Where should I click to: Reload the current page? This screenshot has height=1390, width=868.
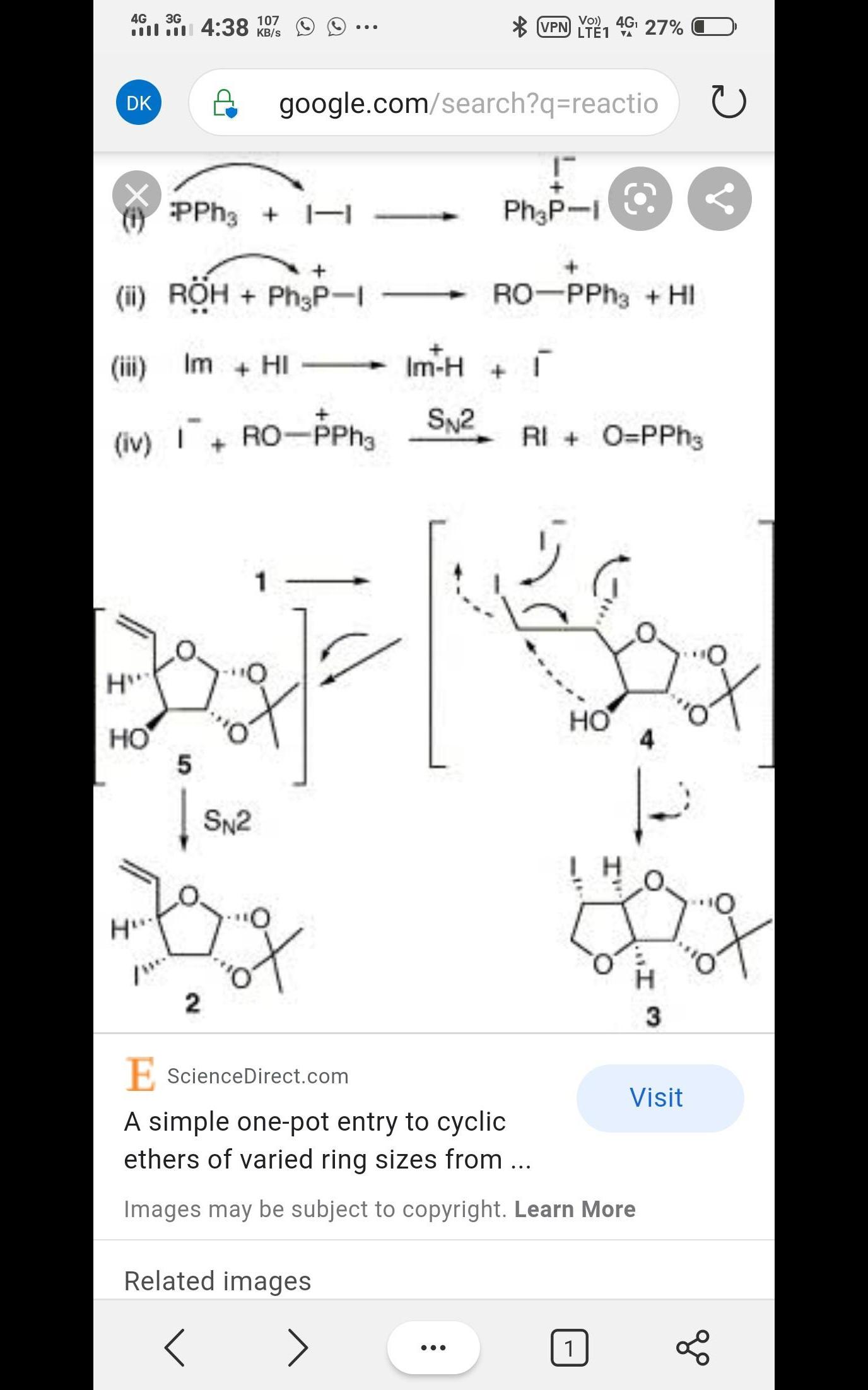click(729, 102)
